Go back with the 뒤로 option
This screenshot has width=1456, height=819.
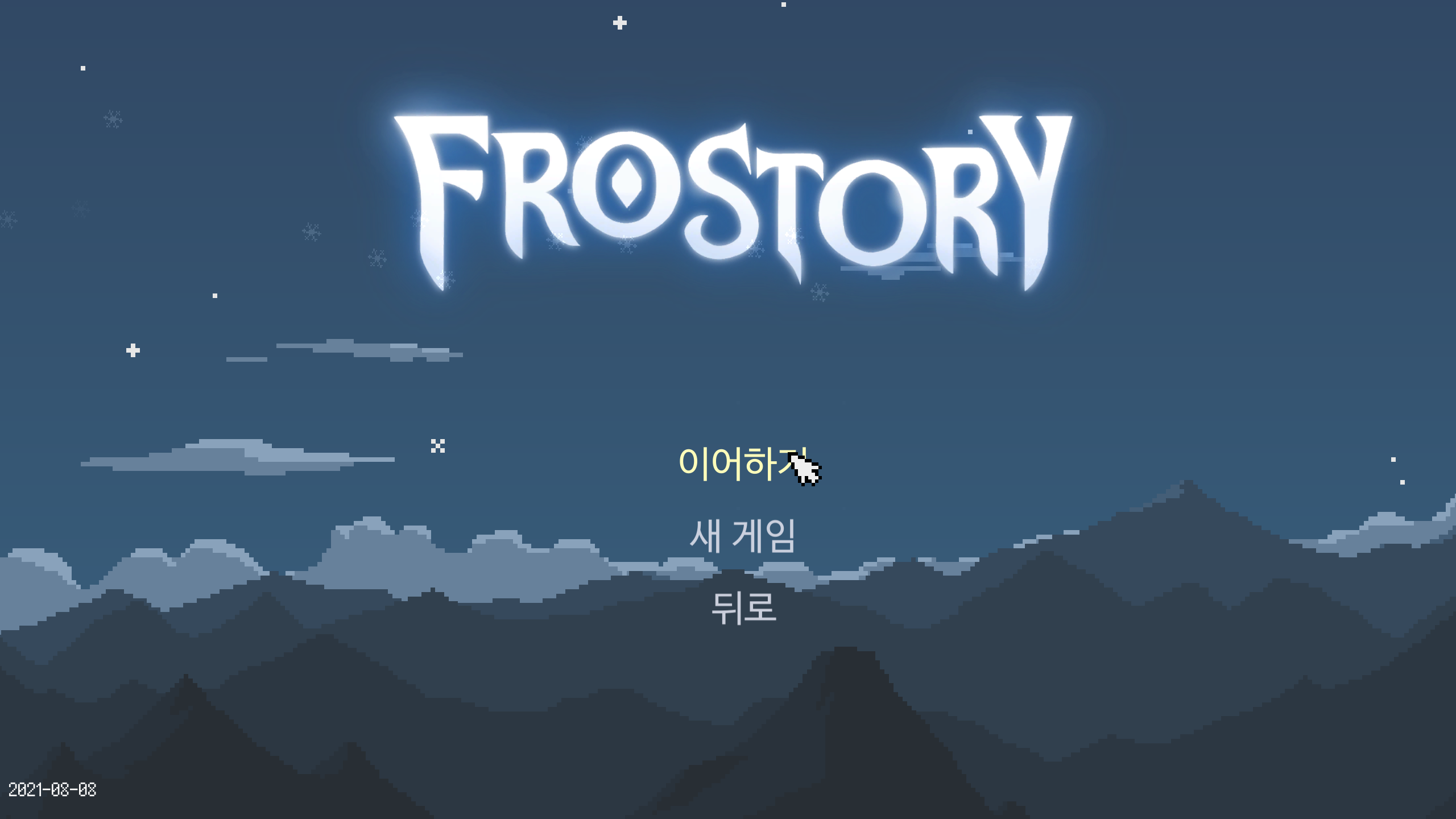pos(743,607)
